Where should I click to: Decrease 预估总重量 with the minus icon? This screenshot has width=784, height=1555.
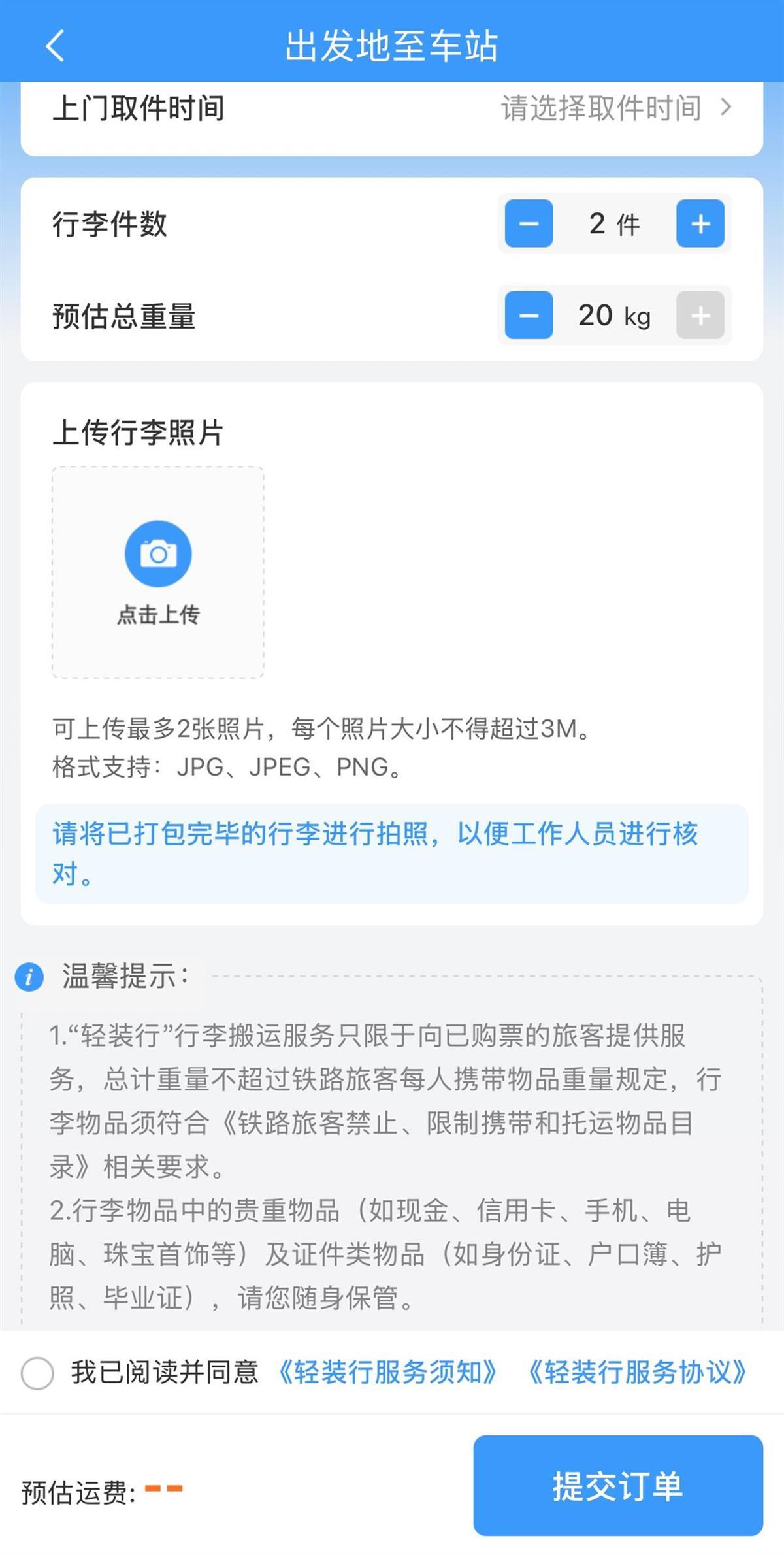pos(527,316)
